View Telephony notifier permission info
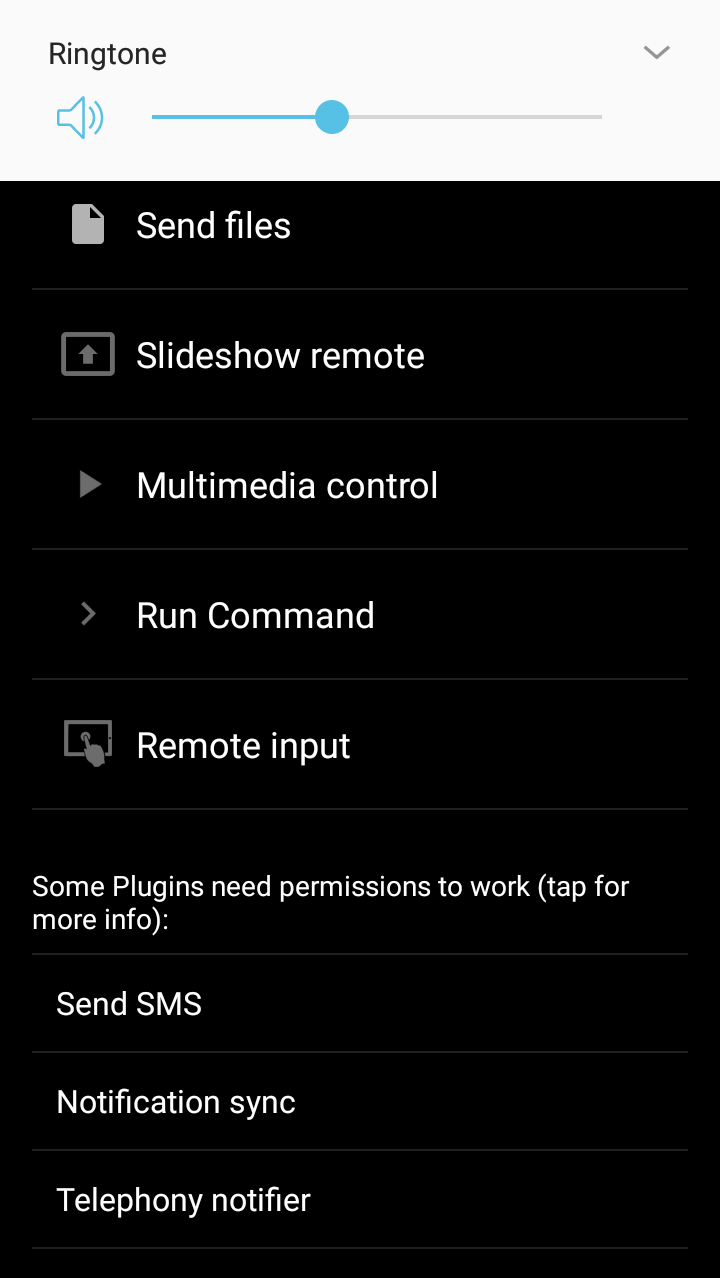Viewport: 720px width, 1278px height. pyautogui.click(x=184, y=1200)
